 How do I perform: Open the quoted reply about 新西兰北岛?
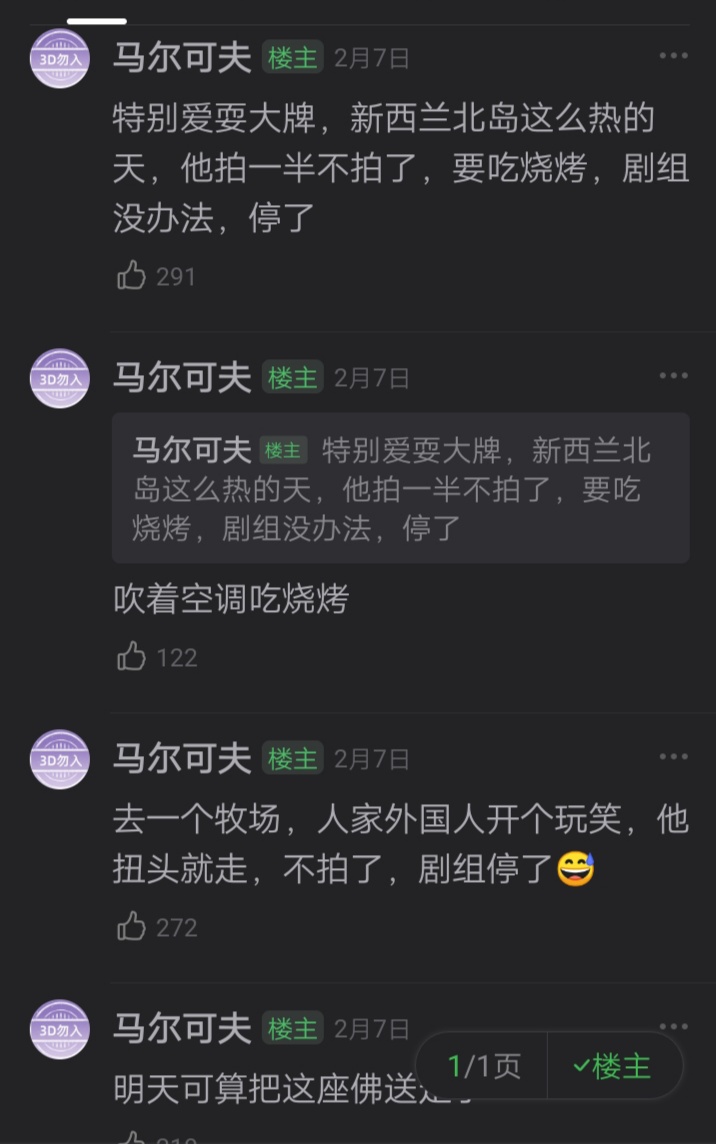(x=400, y=488)
